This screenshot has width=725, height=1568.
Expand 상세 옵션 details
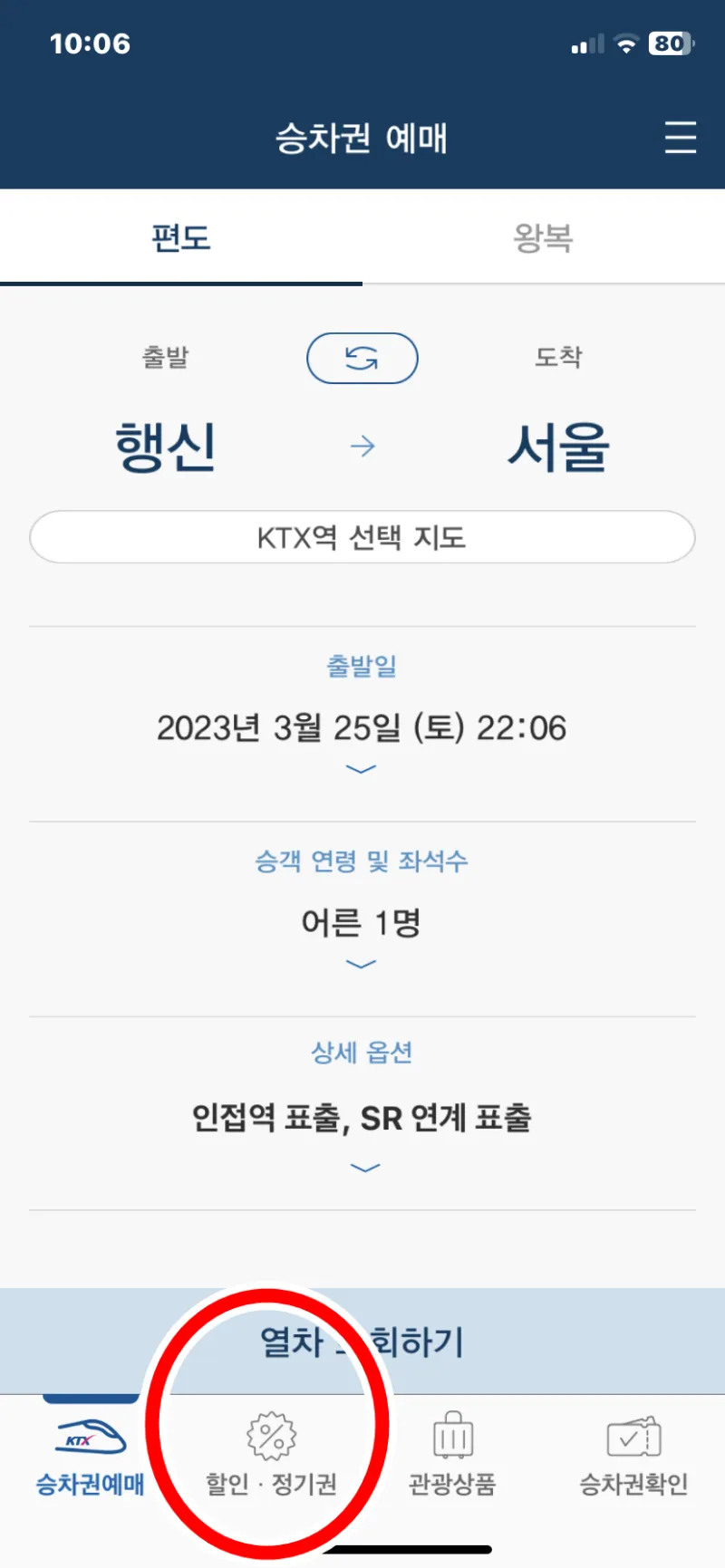pyautogui.click(x=362, y=1119)
